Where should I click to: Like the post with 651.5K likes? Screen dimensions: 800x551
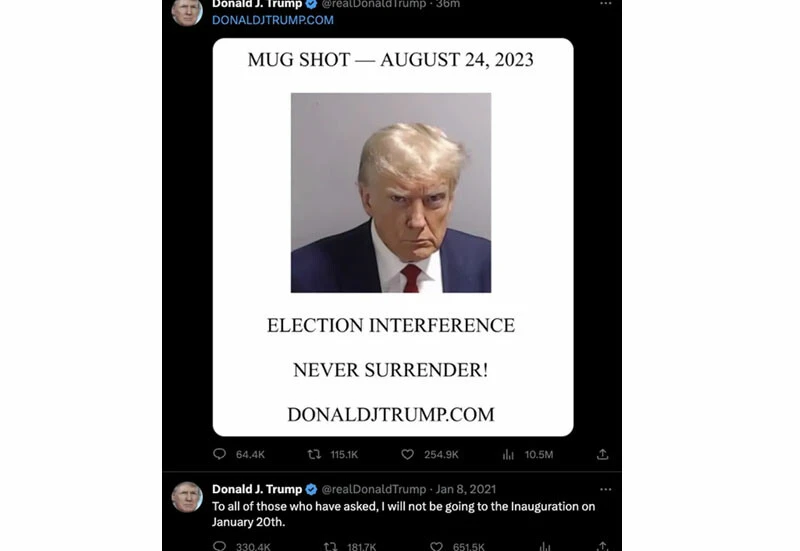[x=436, y=546]
